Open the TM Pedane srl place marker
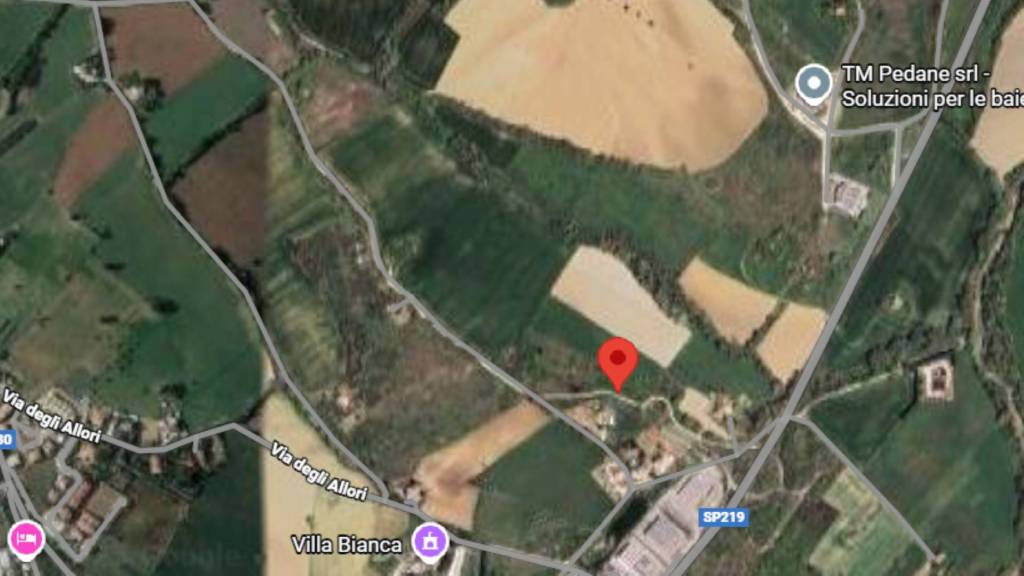The height and width of the screenshot is (576, 1024). tap(816, 84)
